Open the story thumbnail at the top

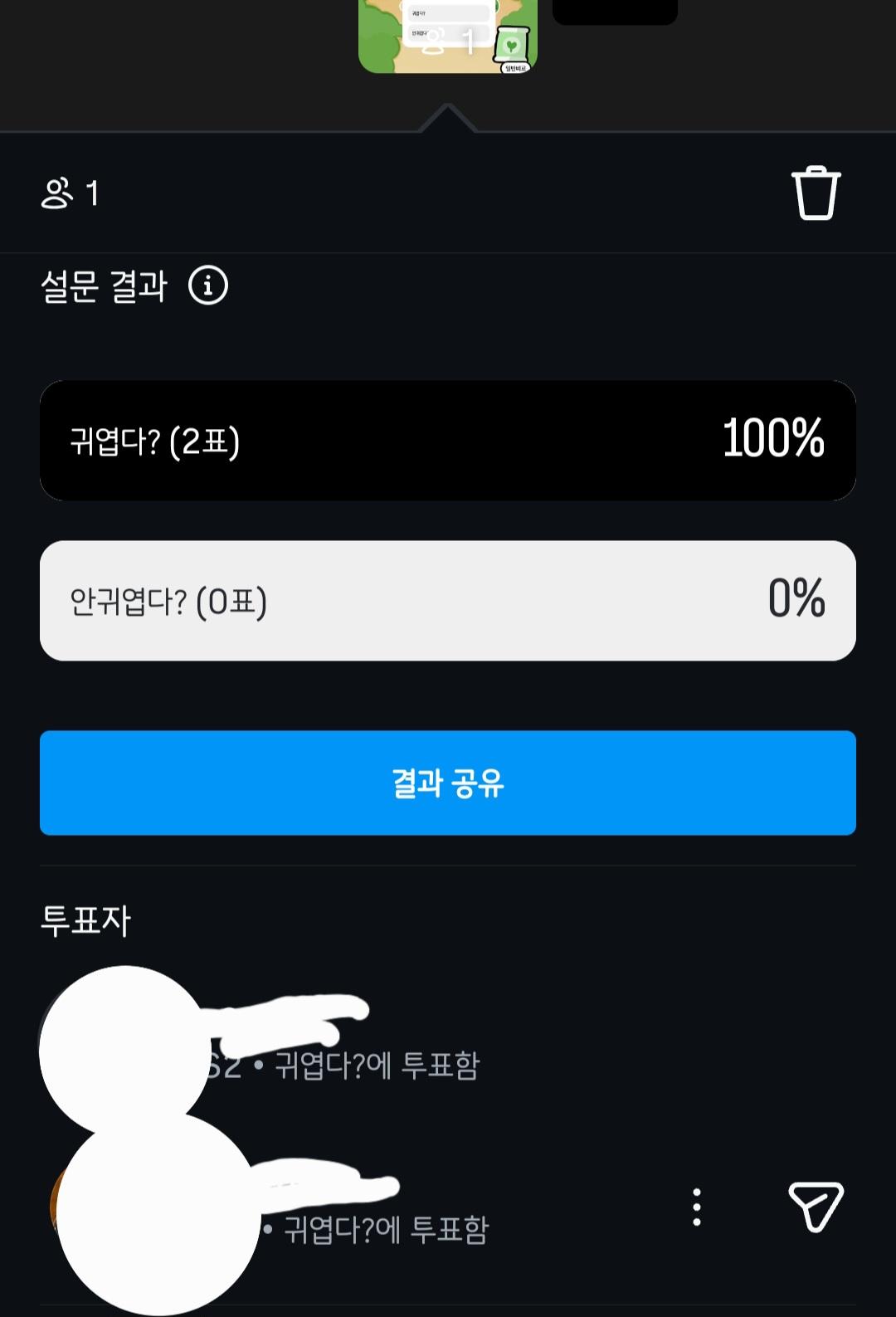(x=448, y=37)
